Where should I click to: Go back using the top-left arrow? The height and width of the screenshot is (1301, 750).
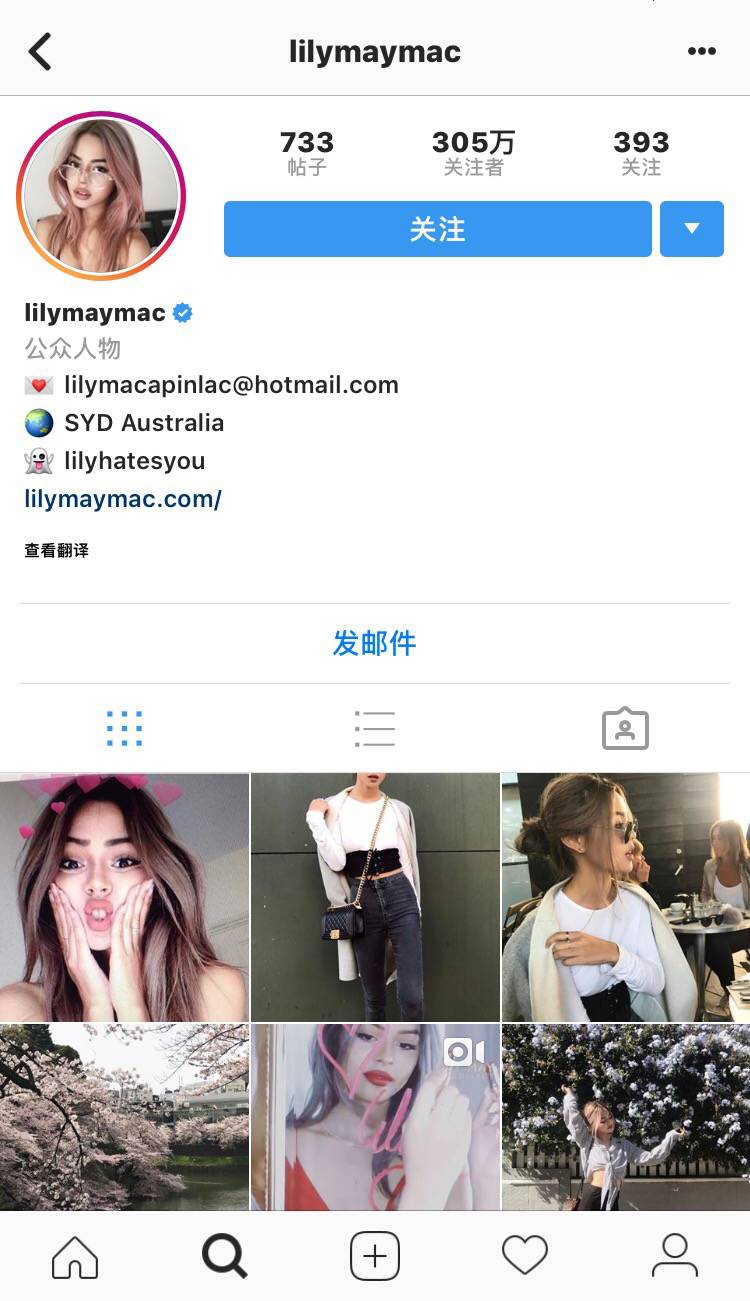coord(40,51)
